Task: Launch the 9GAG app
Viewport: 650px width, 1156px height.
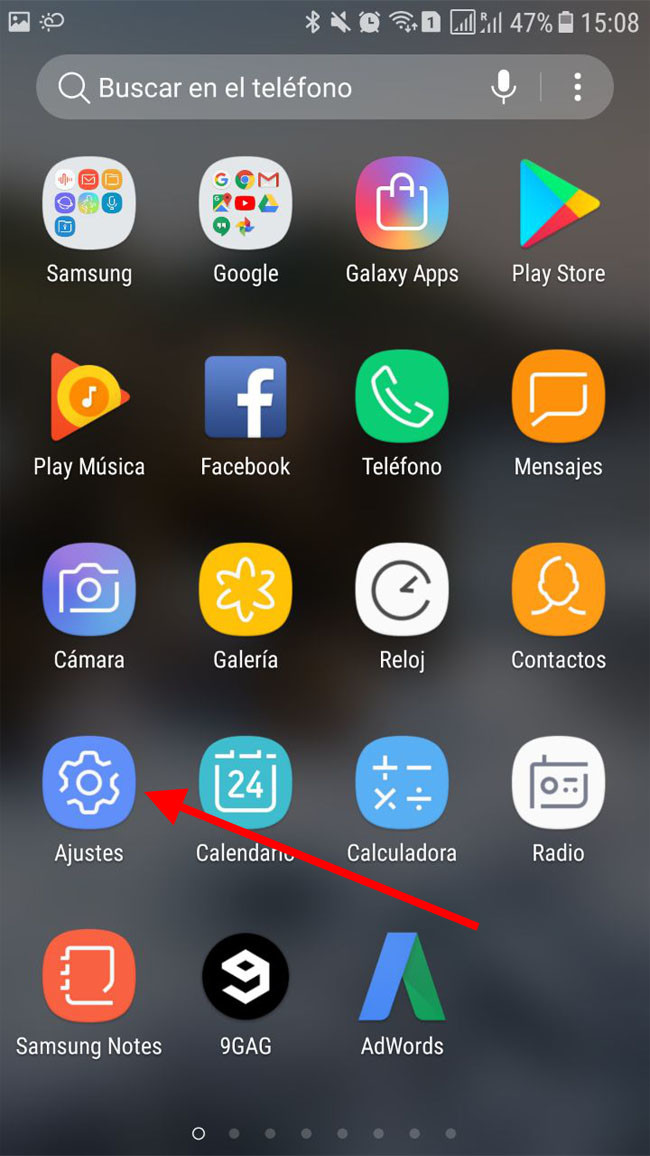Action: tap(245, 975)
